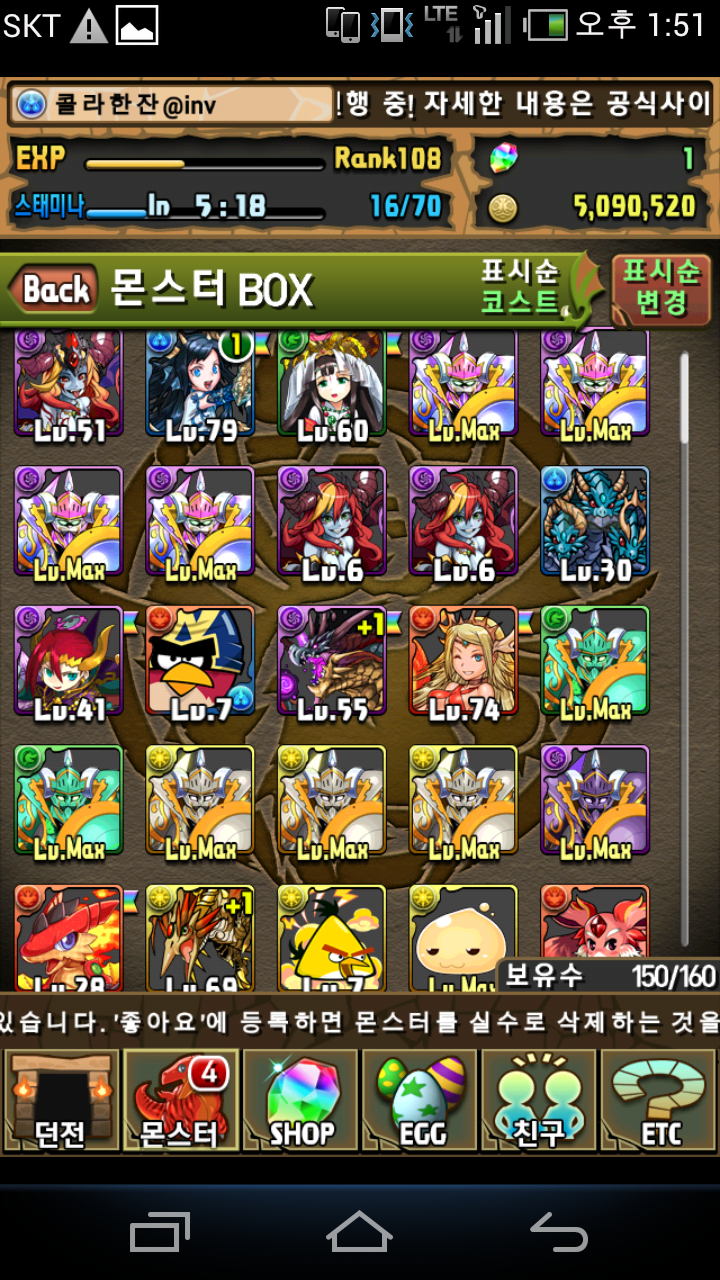This screenshot has height=1280, width=720.
Task: Open the Lv.7 red angry bird monster
Action: coord(200,662)
